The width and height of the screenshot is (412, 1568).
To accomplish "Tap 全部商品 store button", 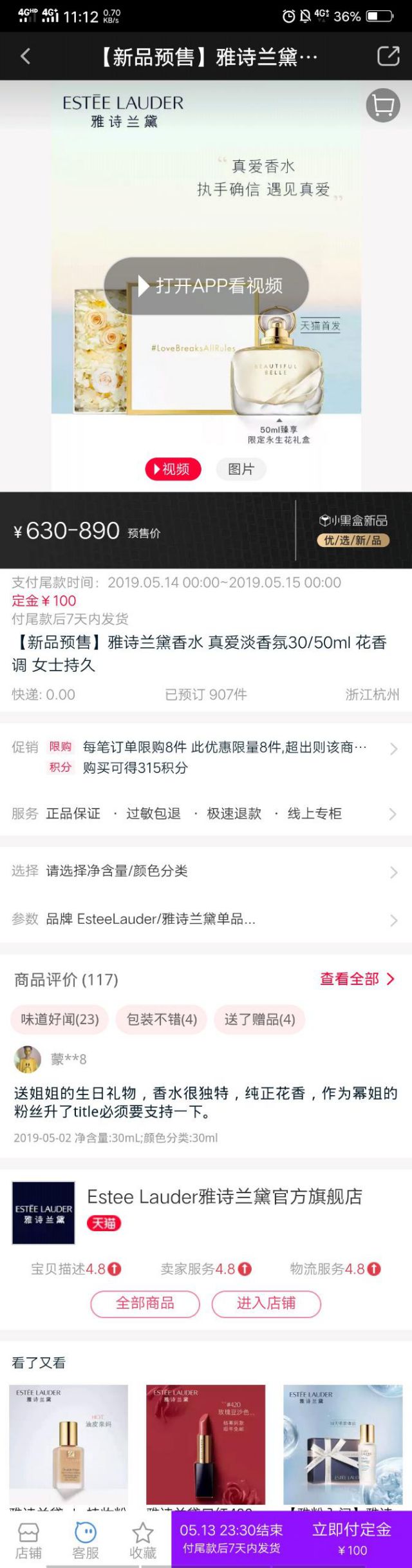I will pyautogui.click(x=145, y=1303).
